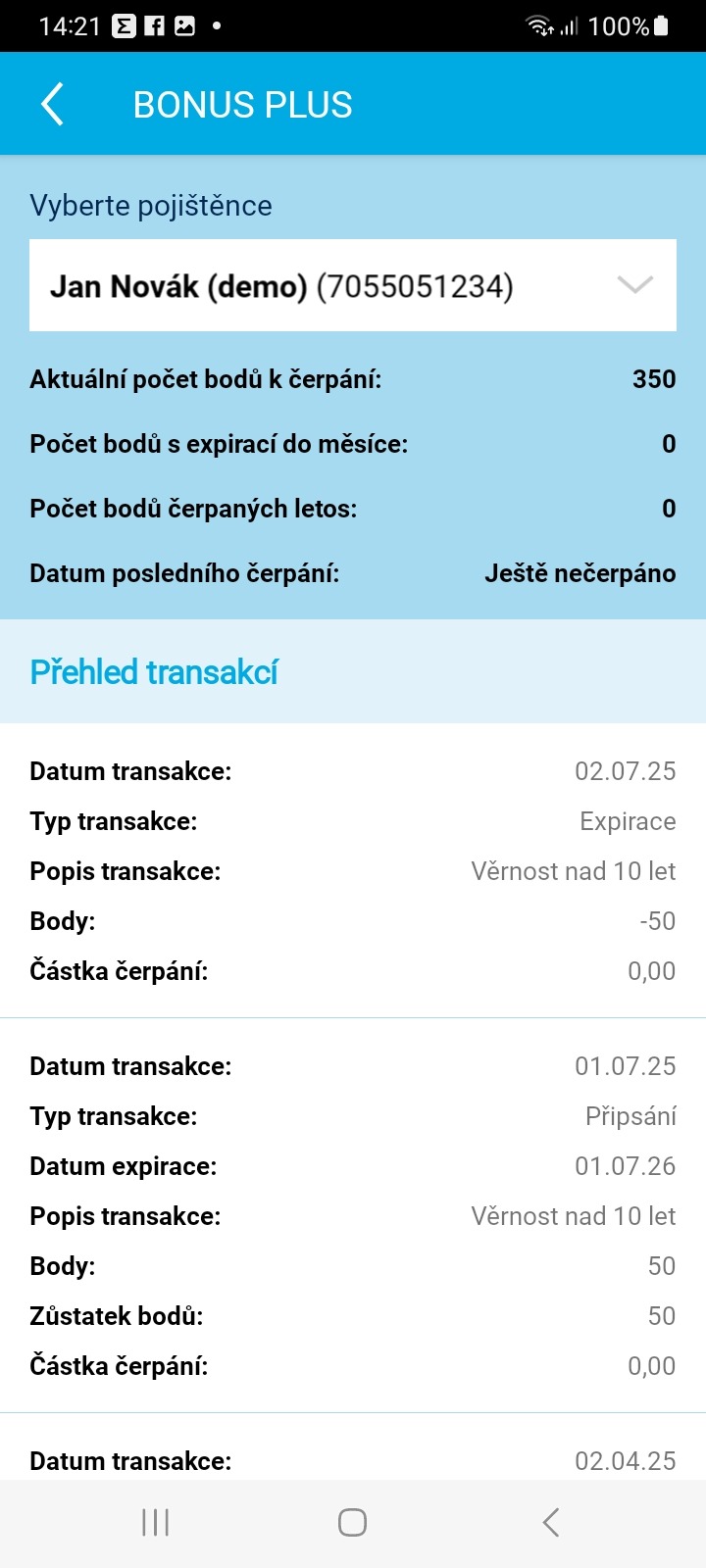Tap the Wi-Fi icon in status bar

[539, 25]
